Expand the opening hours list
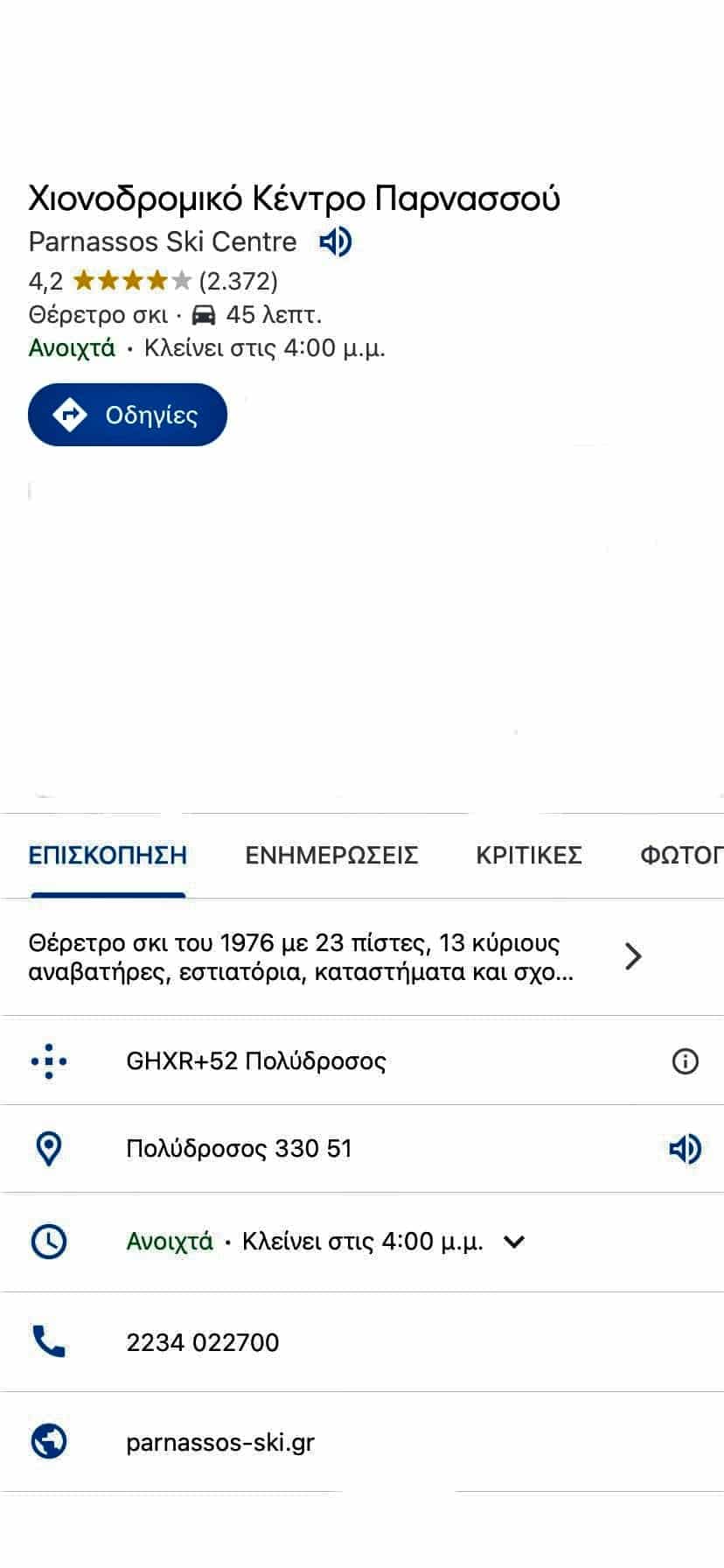Screen dimensions: 724x1568 515,1242
